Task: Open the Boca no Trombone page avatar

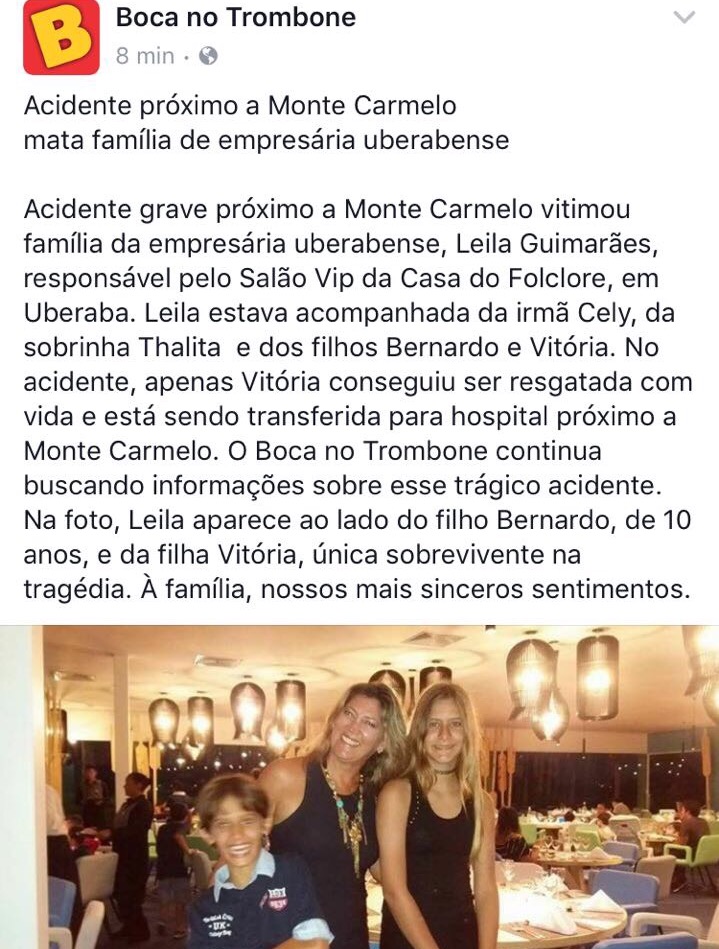Action: pyautogui.click(x=61, y=37)
